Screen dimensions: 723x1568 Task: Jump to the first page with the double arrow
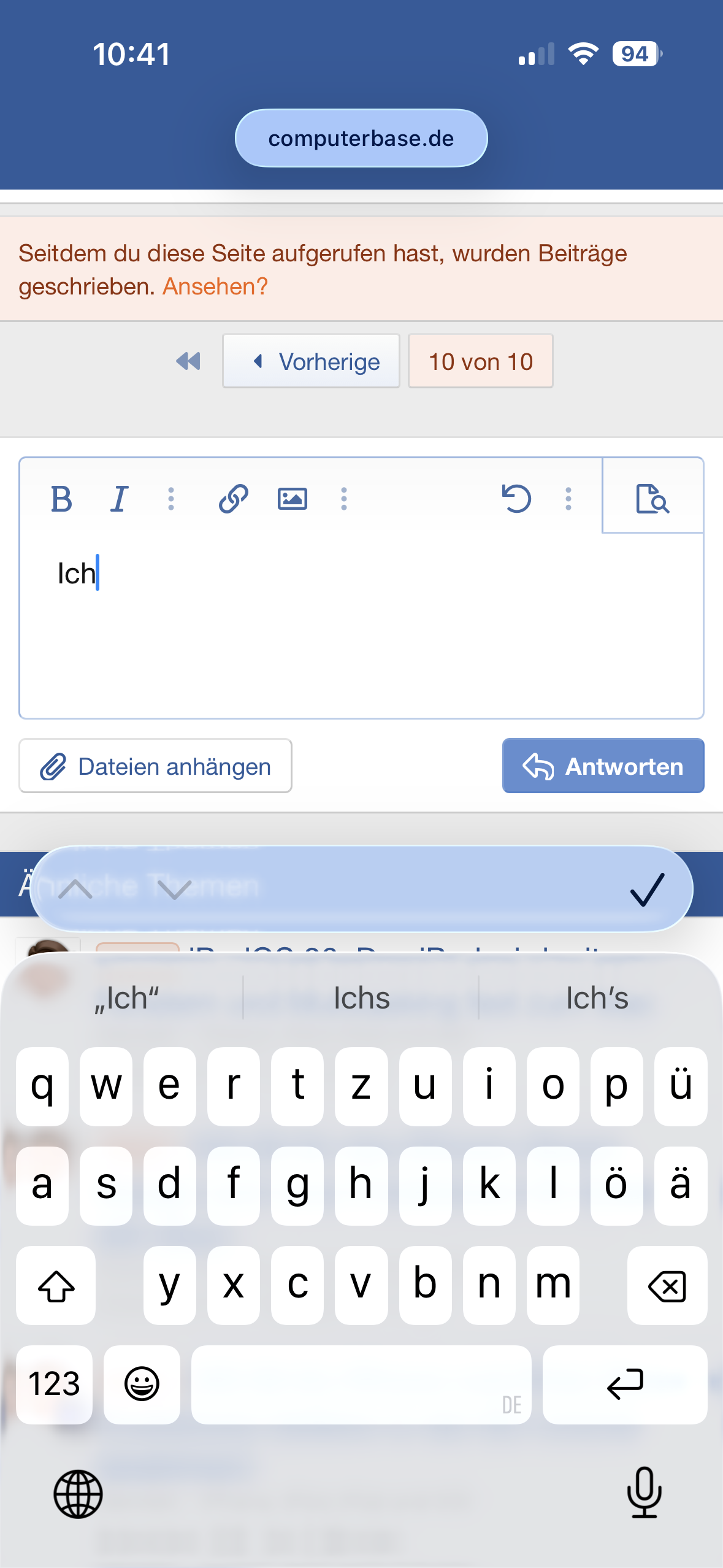pyautogui.click(x=188, y=361)
